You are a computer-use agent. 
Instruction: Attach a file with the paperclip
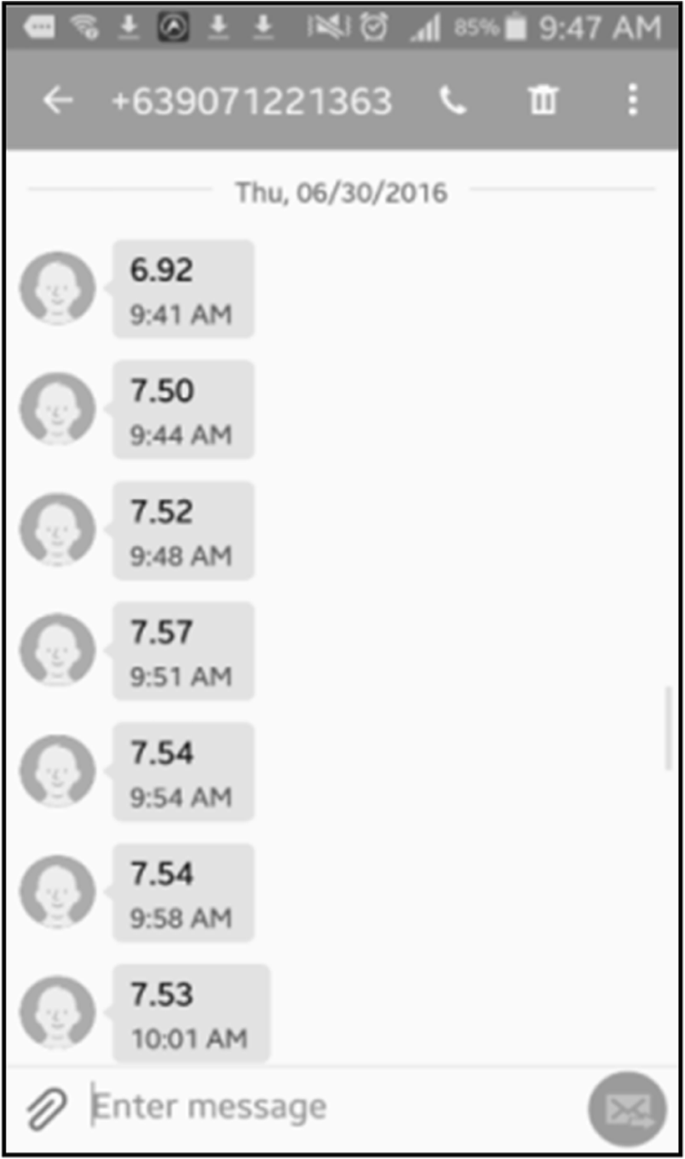[x=46, y=1108]
